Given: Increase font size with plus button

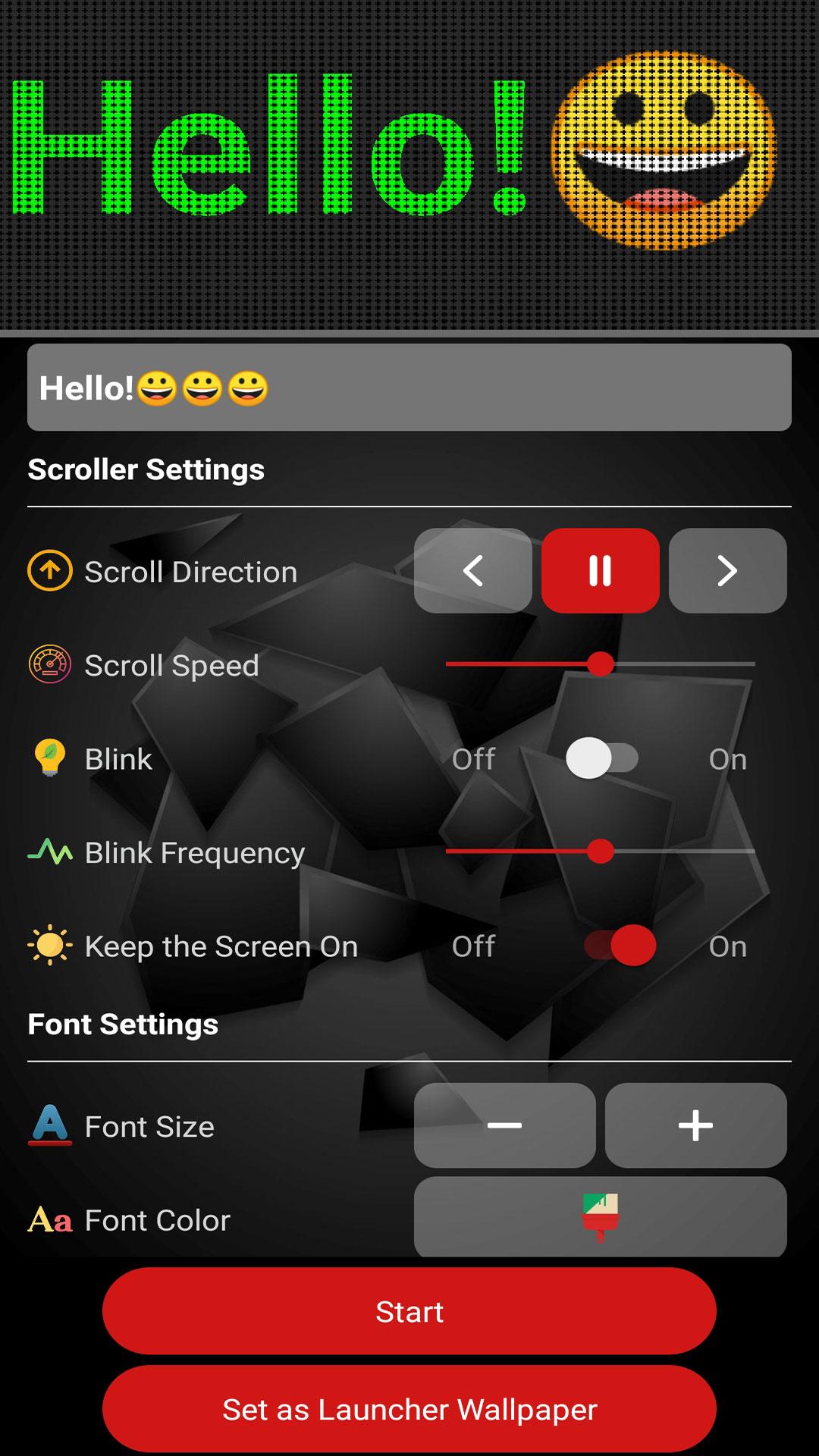Looking at the screenshot, I should [x=696, y=1125].
